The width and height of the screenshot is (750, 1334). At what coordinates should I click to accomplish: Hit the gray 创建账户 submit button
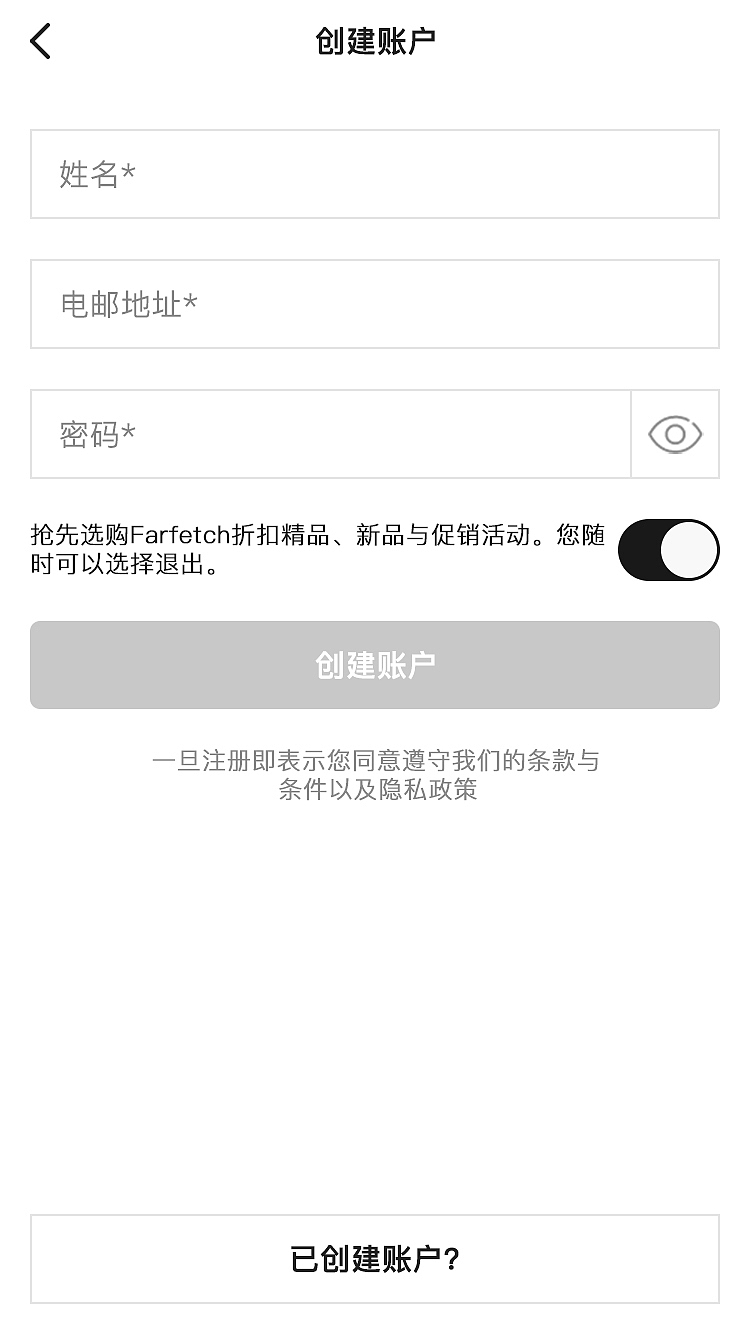tap(375, 664)
